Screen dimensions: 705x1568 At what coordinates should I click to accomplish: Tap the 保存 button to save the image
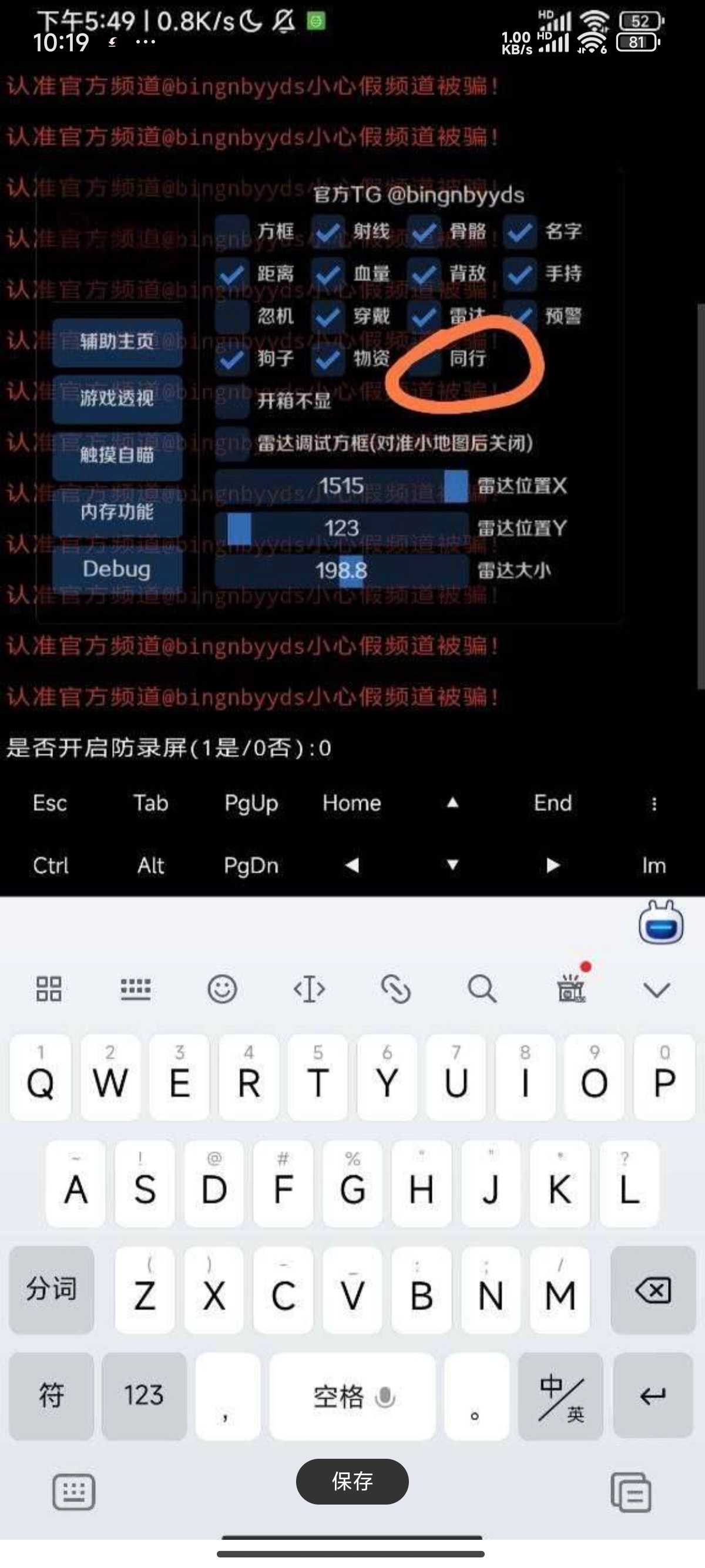(352, 1481)
